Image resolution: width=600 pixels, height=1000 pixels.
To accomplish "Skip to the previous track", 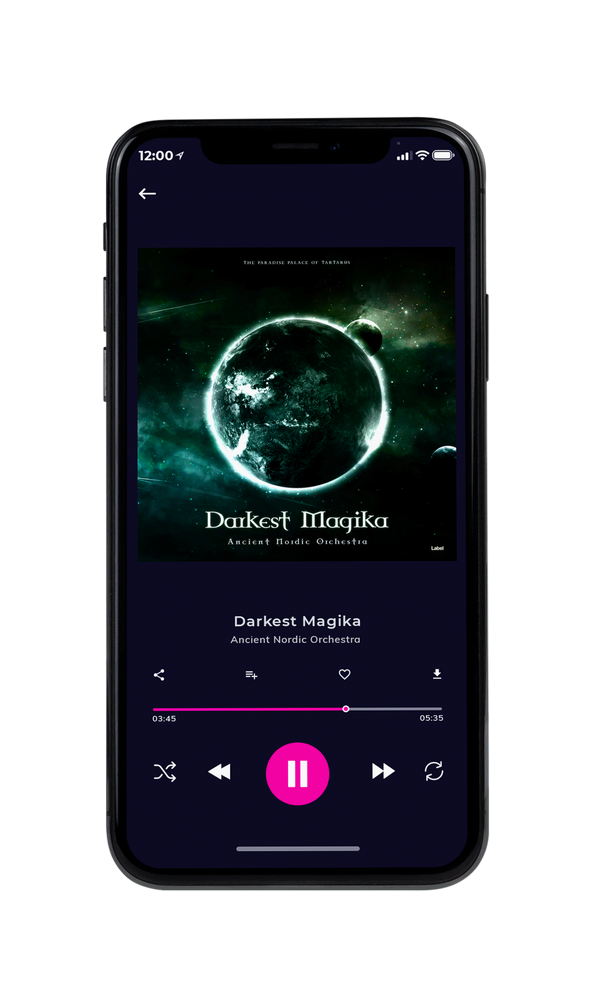I will tap(219, 772).
